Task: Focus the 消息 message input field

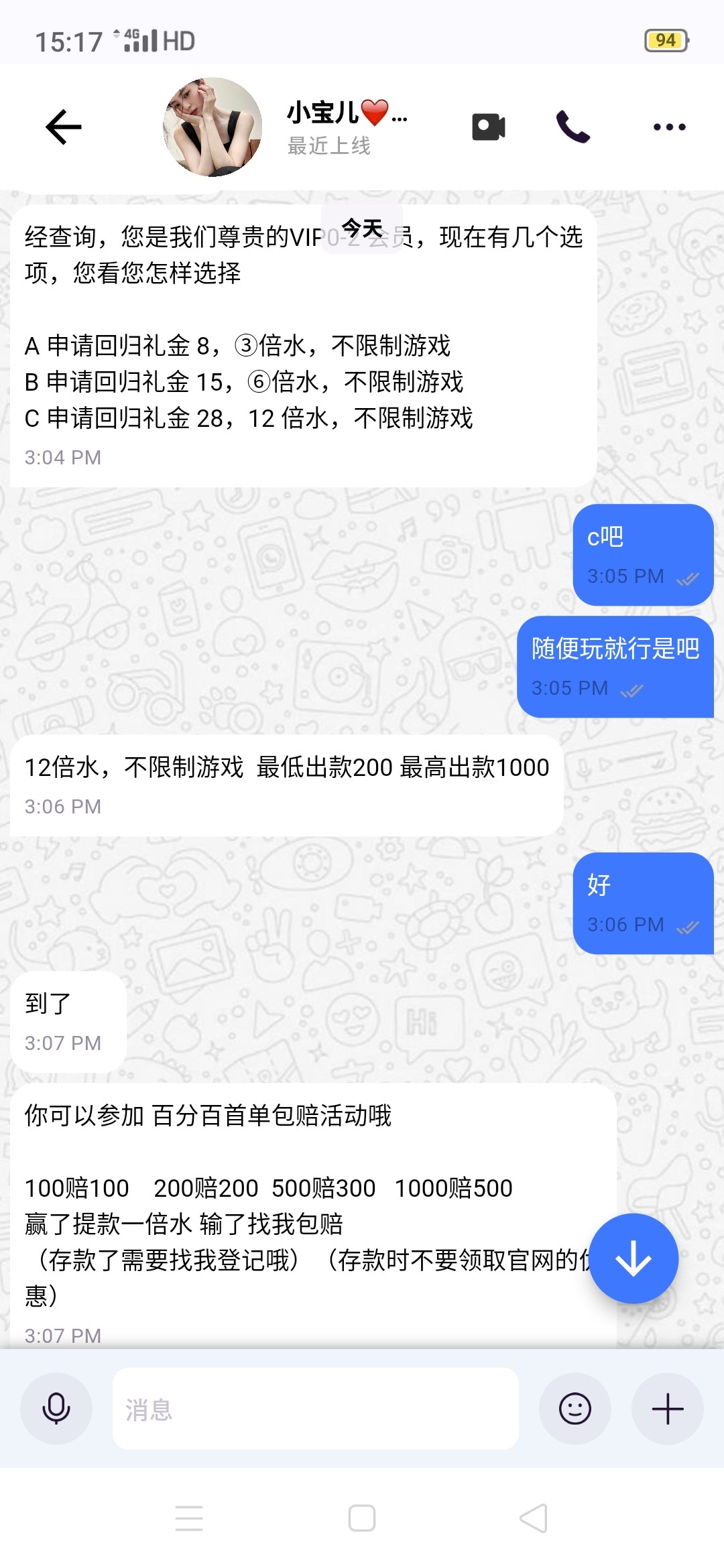Action: pos(315,1409)
